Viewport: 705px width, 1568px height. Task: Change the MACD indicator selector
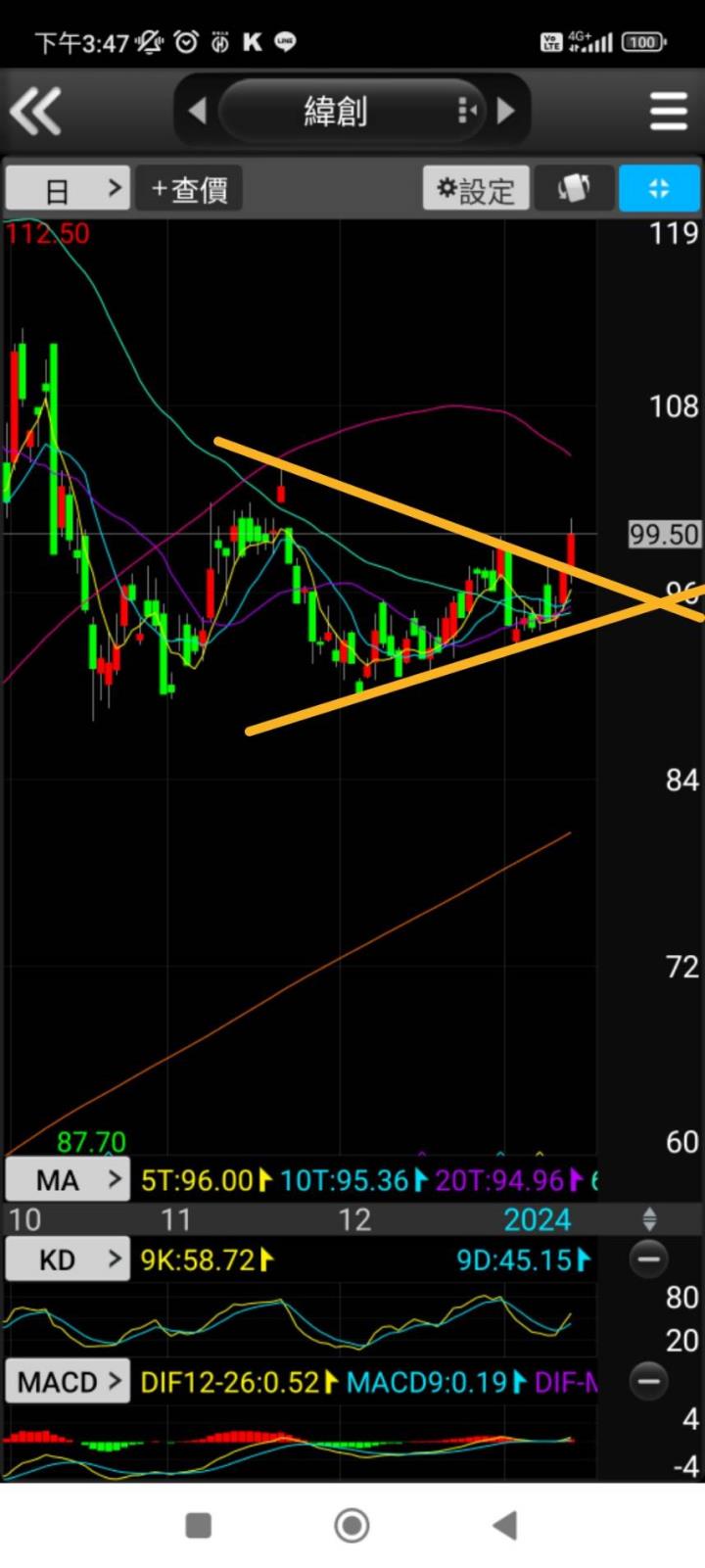click(68, 1381)
